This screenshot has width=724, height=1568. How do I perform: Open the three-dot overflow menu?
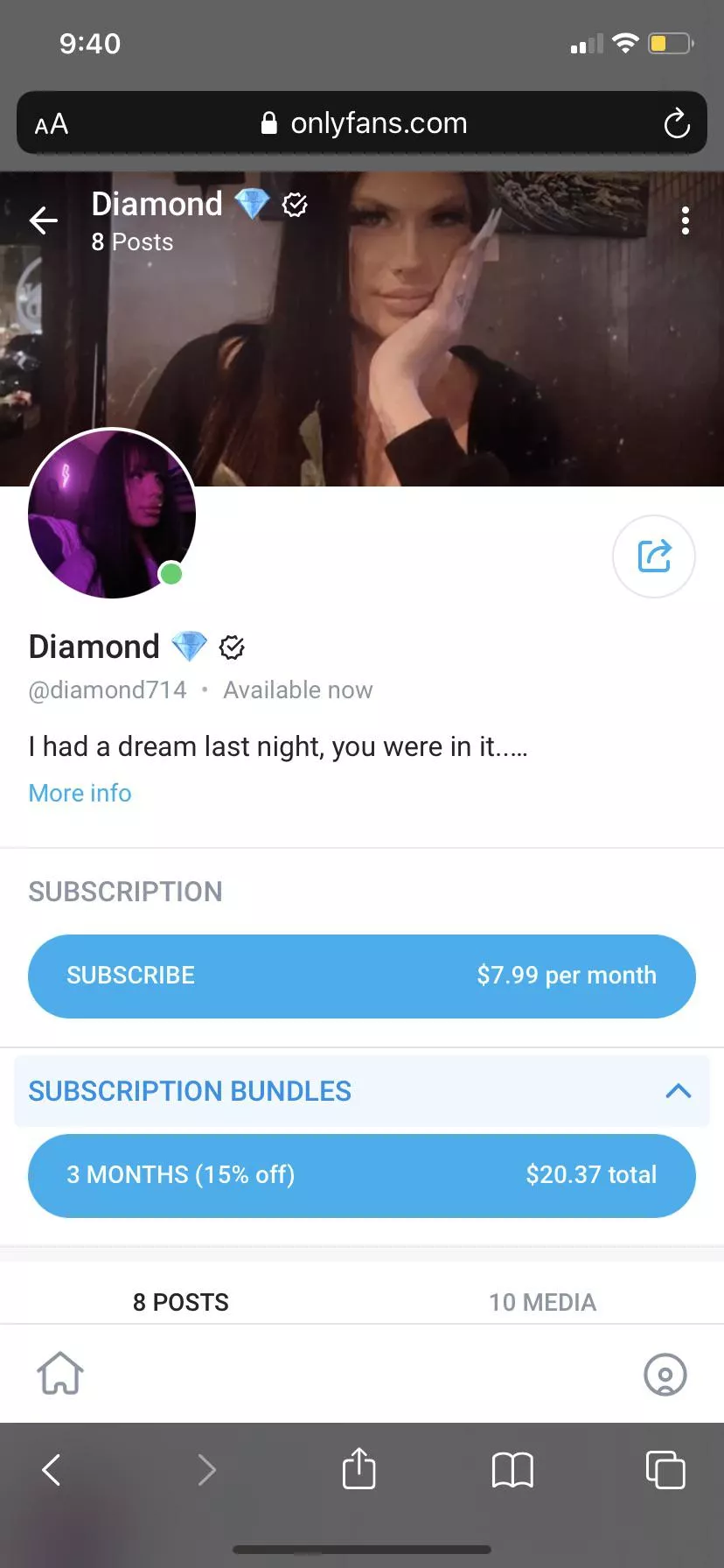pos(686,220)
